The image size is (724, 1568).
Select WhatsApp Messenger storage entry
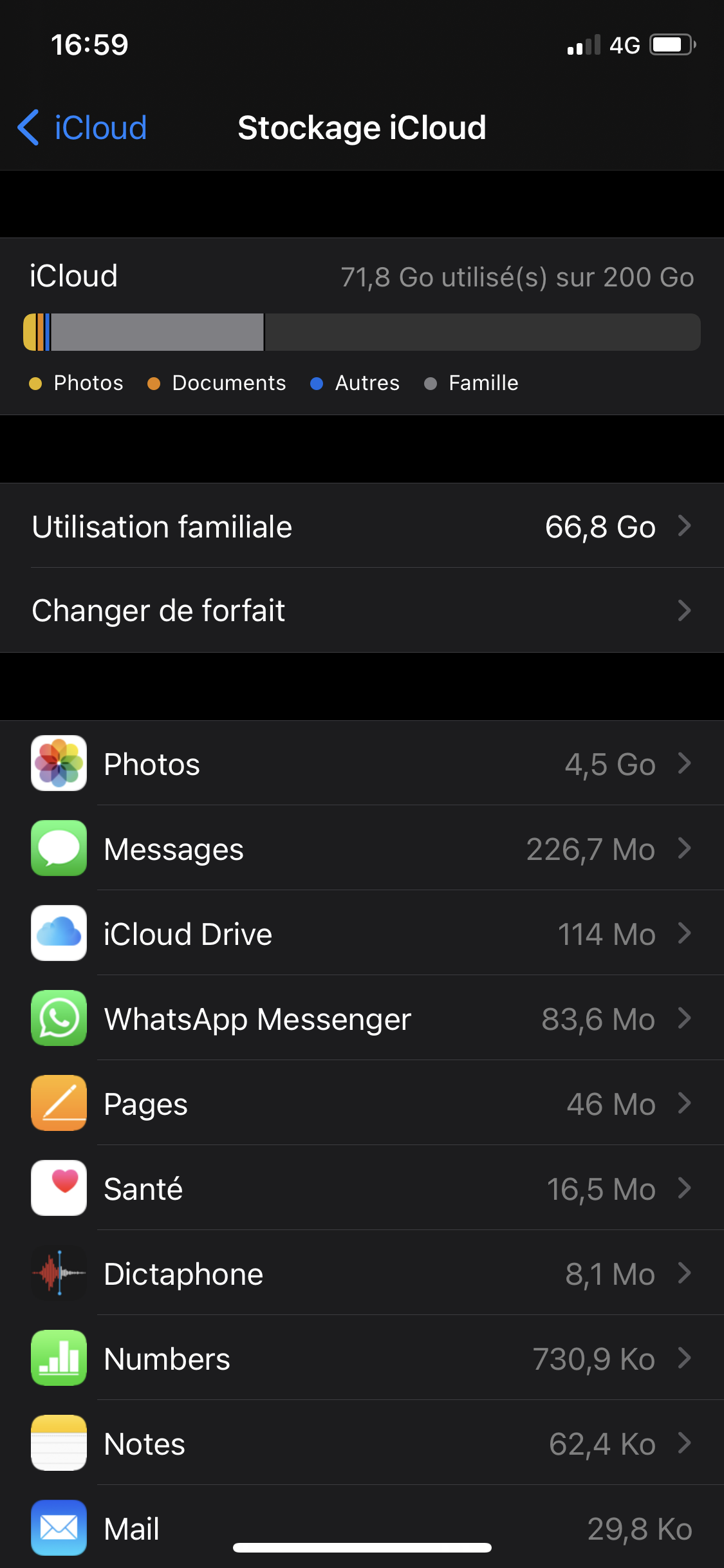tap(362, 1019)
